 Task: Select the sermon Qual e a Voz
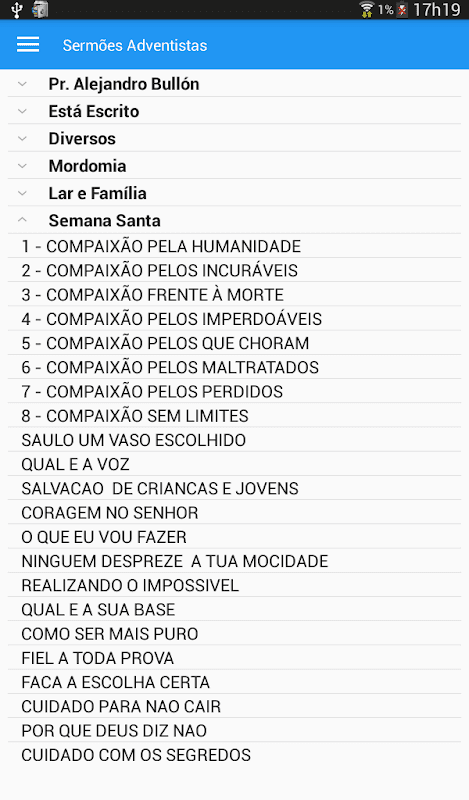(x=234, y=464)
